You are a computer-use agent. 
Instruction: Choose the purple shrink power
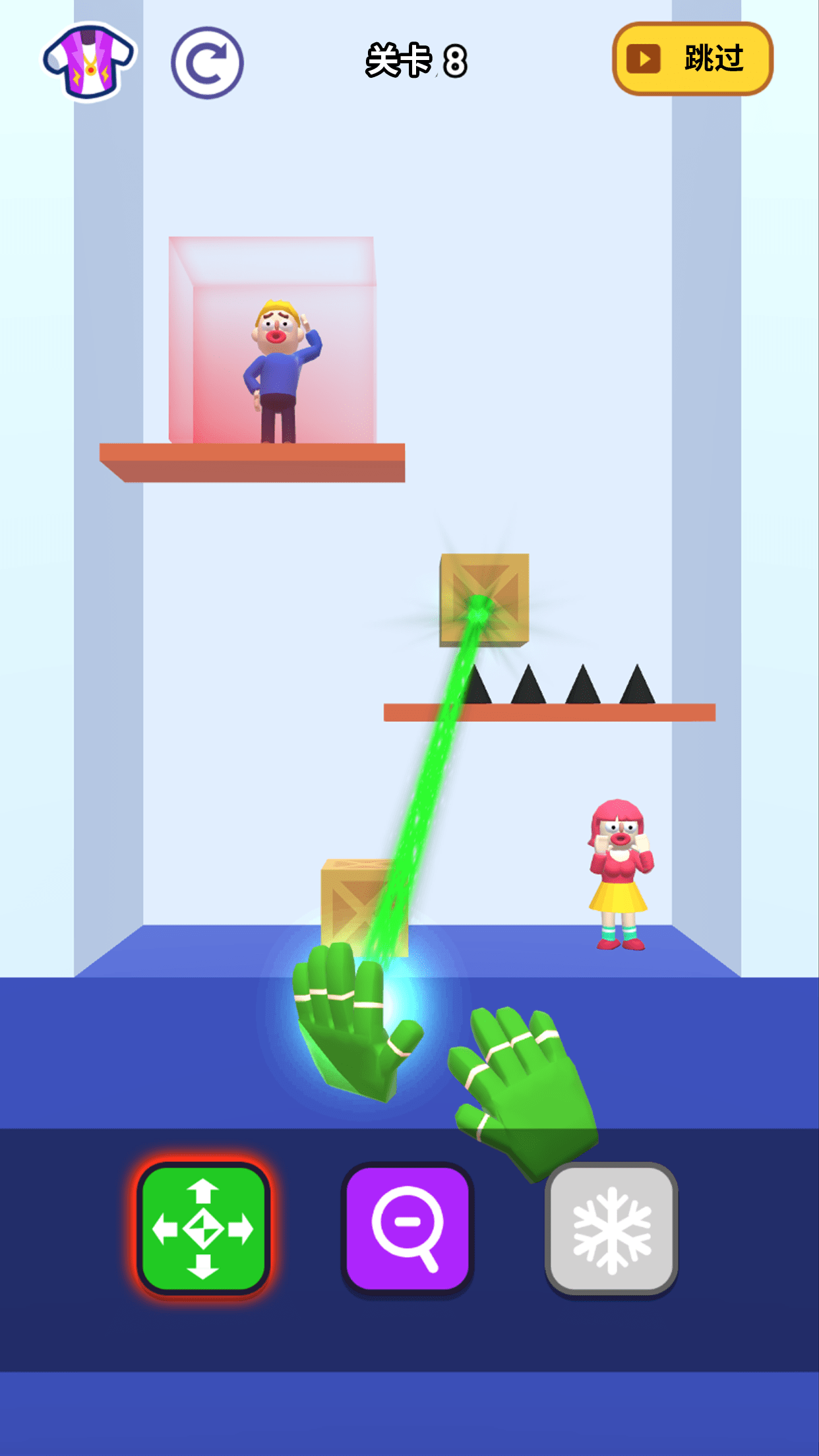408,1229
